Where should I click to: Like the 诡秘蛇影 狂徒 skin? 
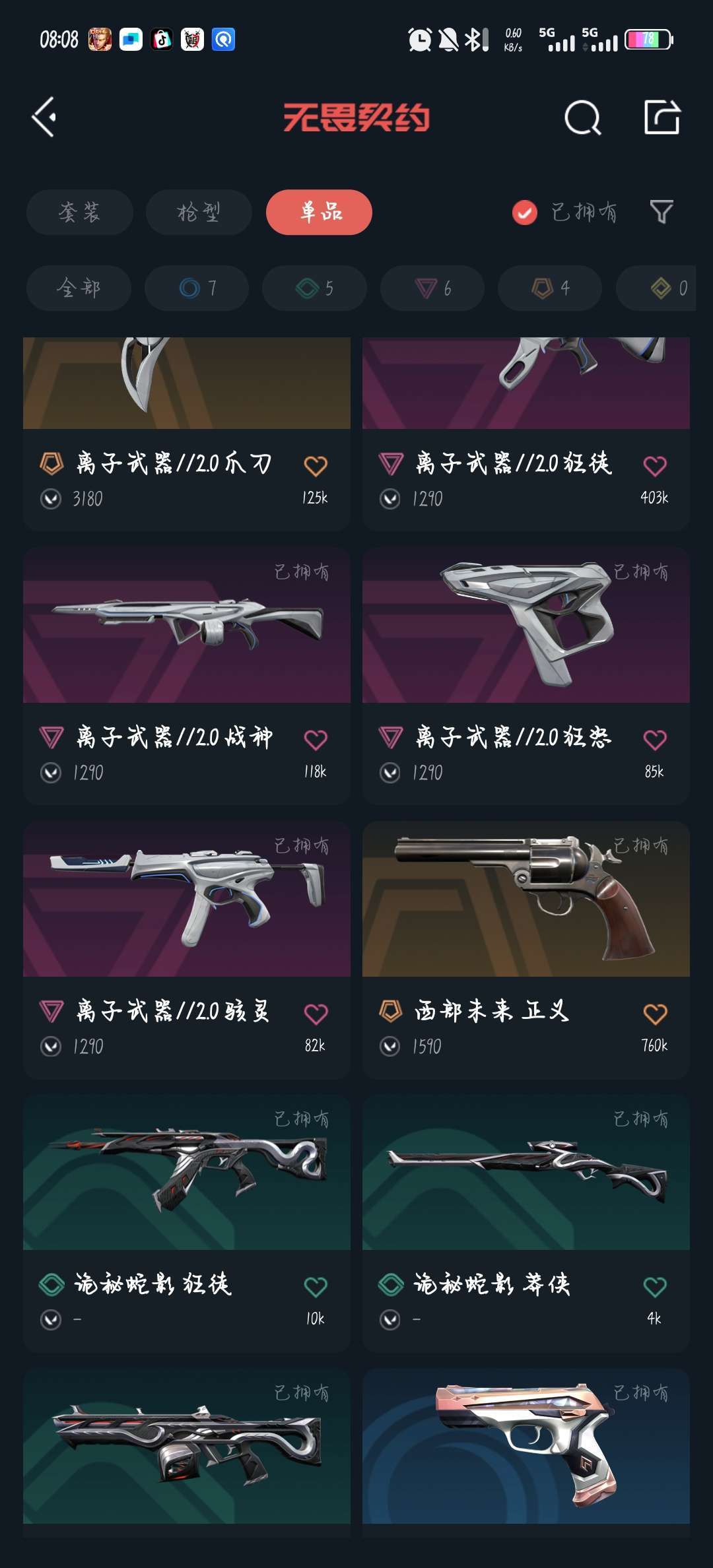coord(316,1287)
